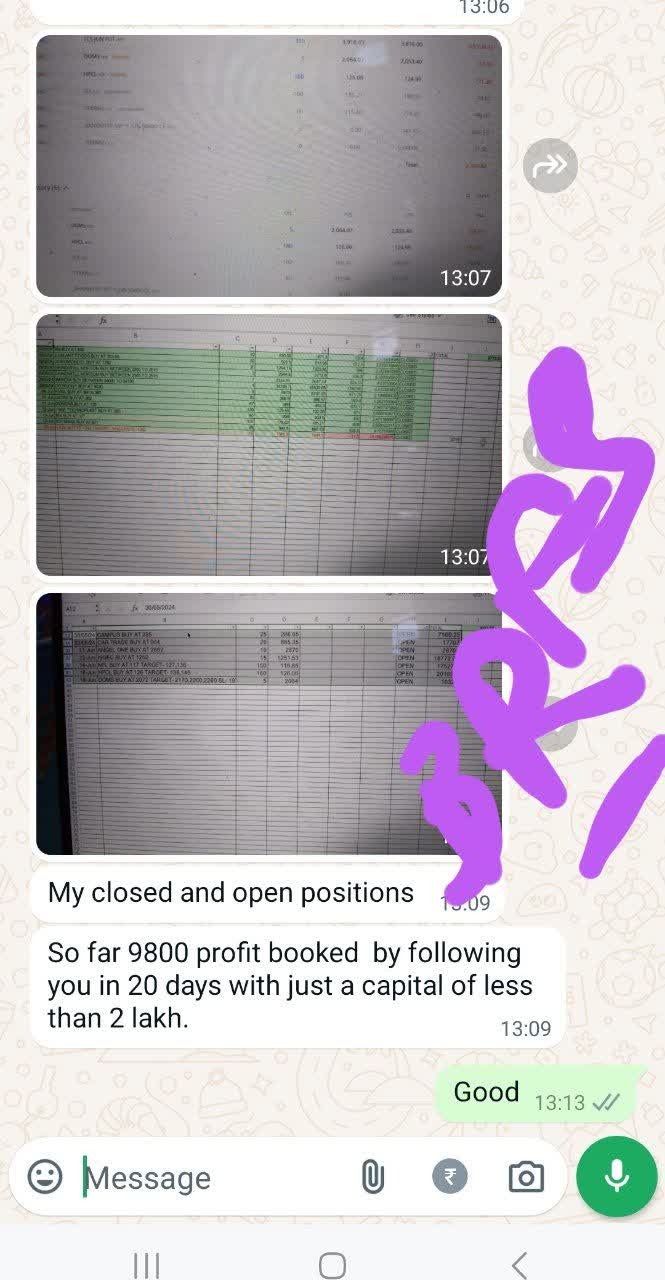Record a voice message with the microphone
665x1280 pixels.
coord(616,1177)
